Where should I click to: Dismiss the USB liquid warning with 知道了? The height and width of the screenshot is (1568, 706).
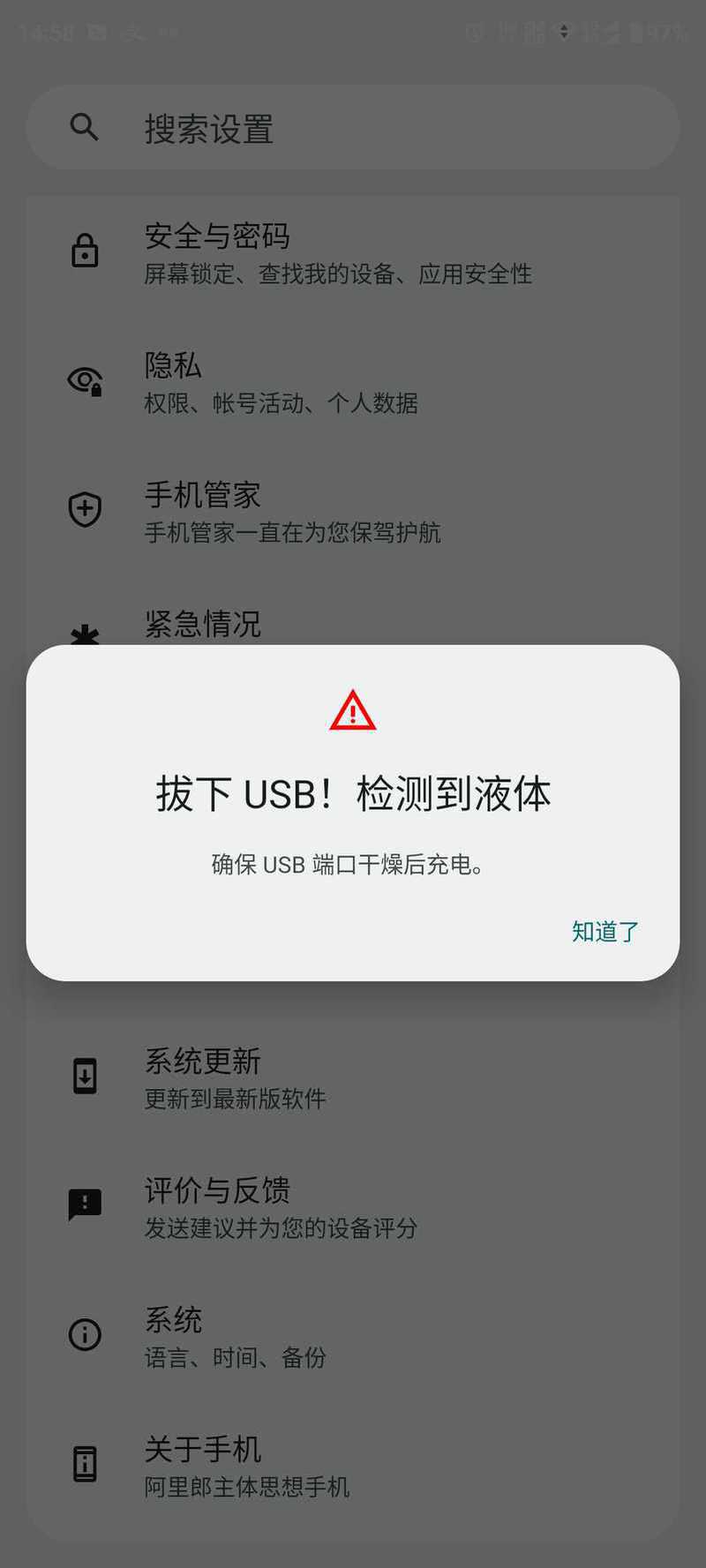tap(605, 932)
